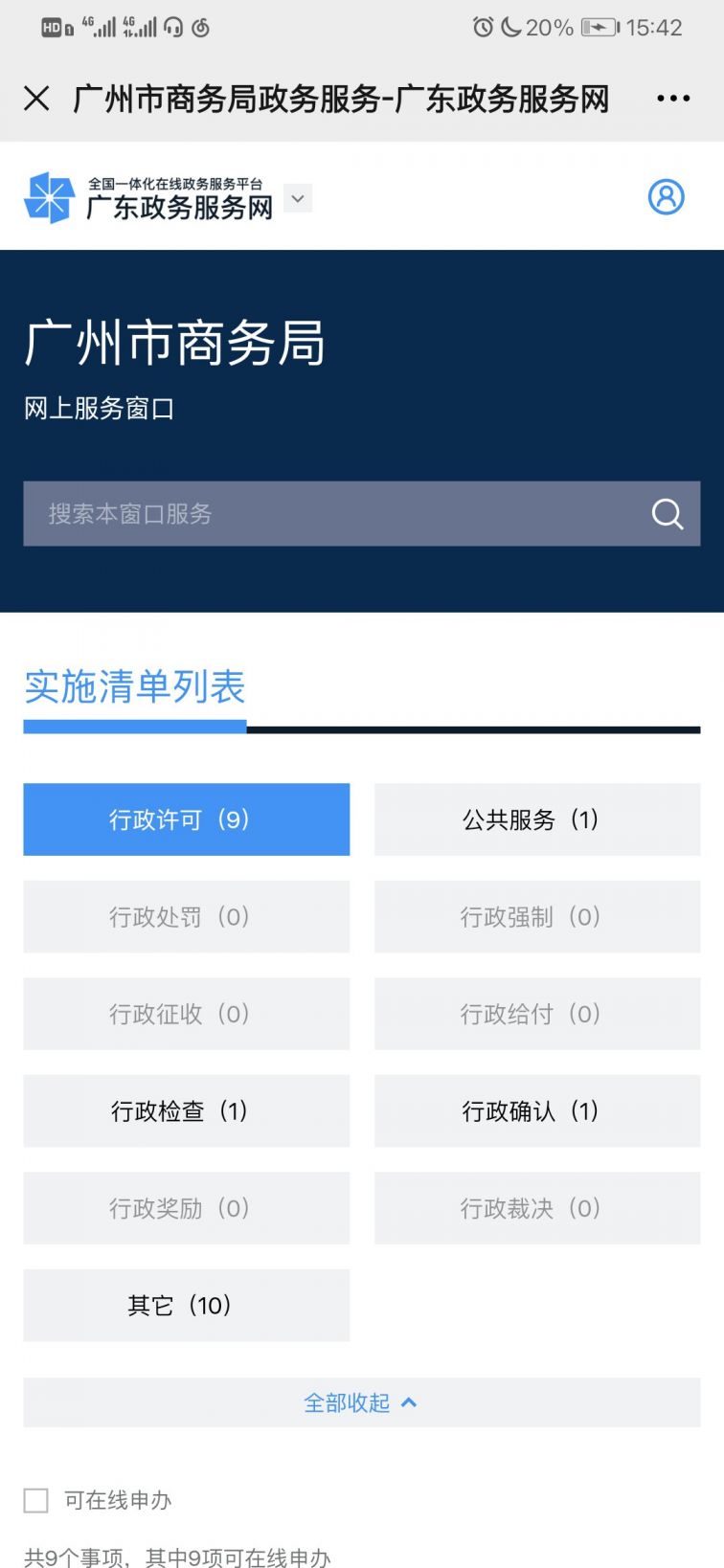Viewport: 724px width, 1568px height.
Task: Select the 行政强制 (0) category
Action: click(537, 917)
